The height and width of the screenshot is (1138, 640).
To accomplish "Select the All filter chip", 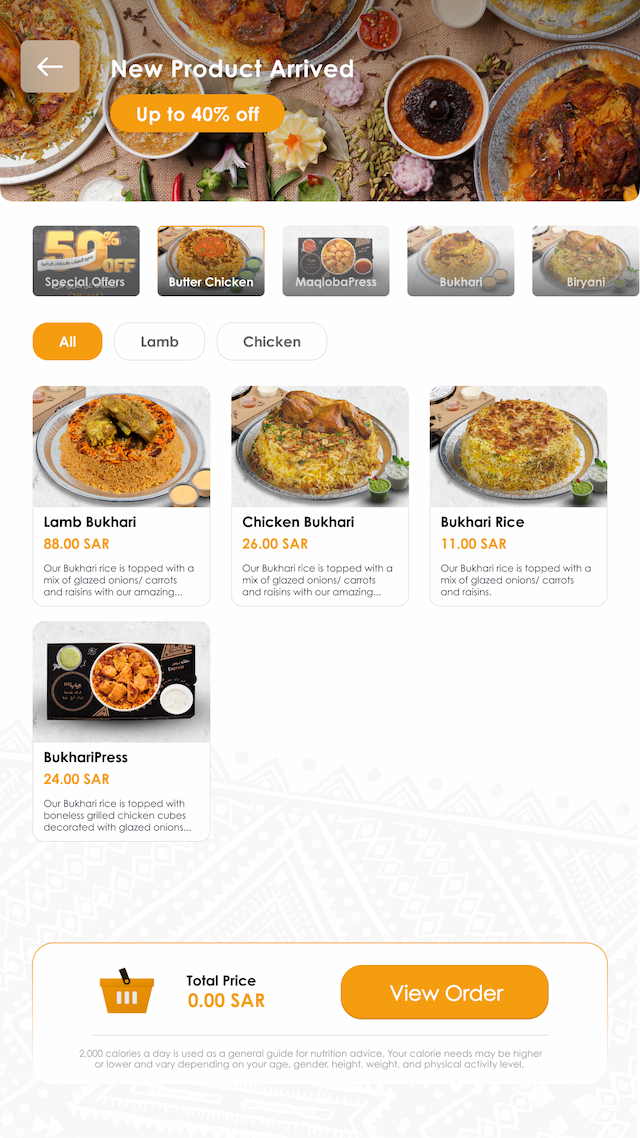I will [x=67, y=341].
